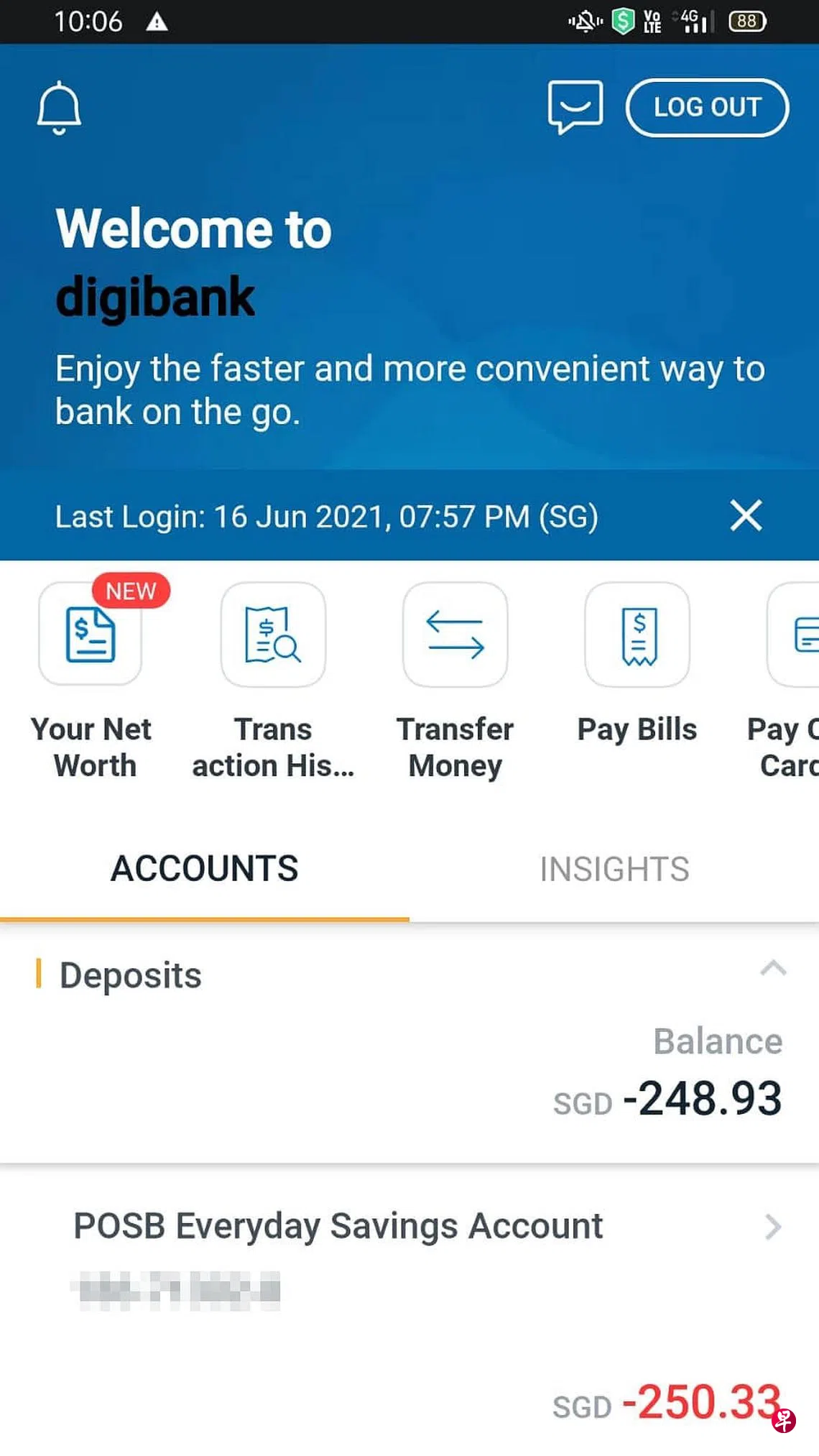Open the chat assistant icon

[x=575, y=106]
